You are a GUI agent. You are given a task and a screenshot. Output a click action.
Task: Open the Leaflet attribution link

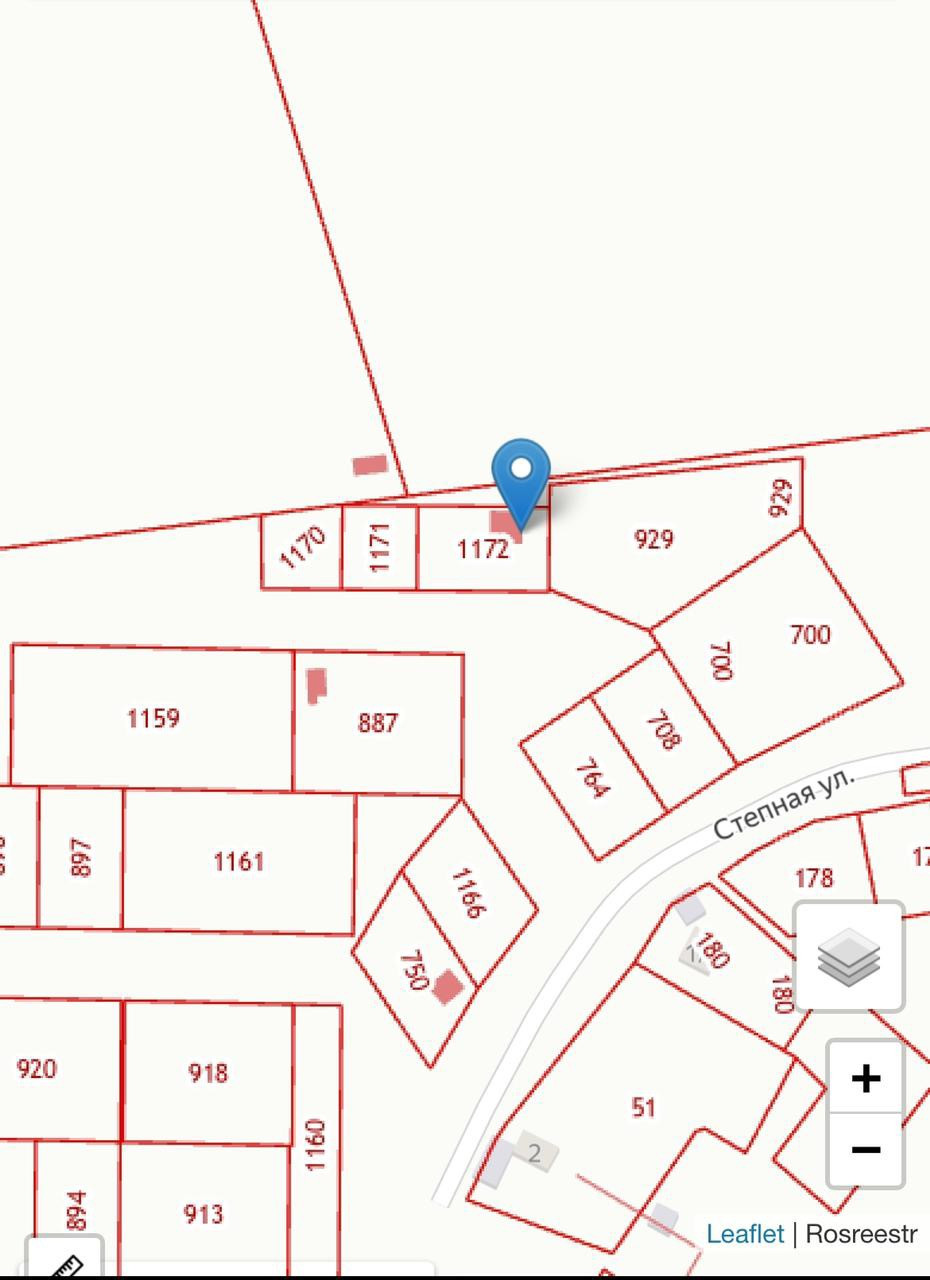point(744,1233)
